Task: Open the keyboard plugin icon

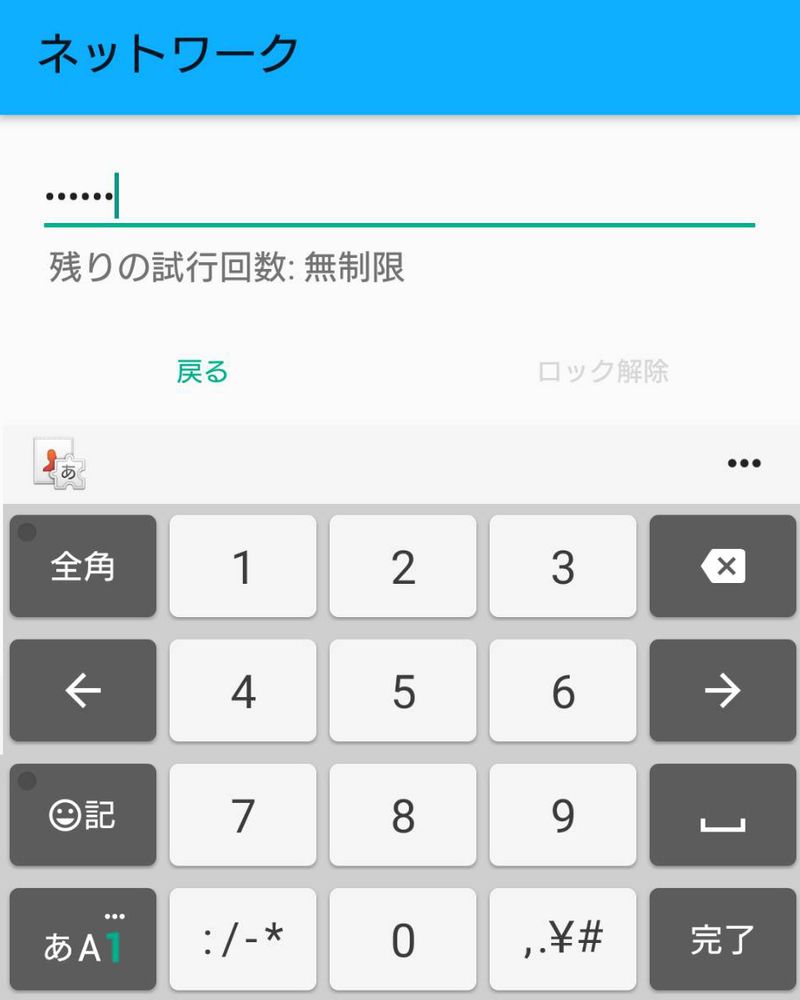Action: click(60, 463)
